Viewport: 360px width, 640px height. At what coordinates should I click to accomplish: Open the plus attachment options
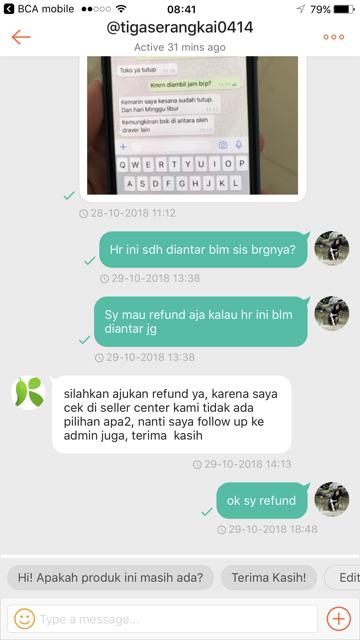click(x=339, y=619)
